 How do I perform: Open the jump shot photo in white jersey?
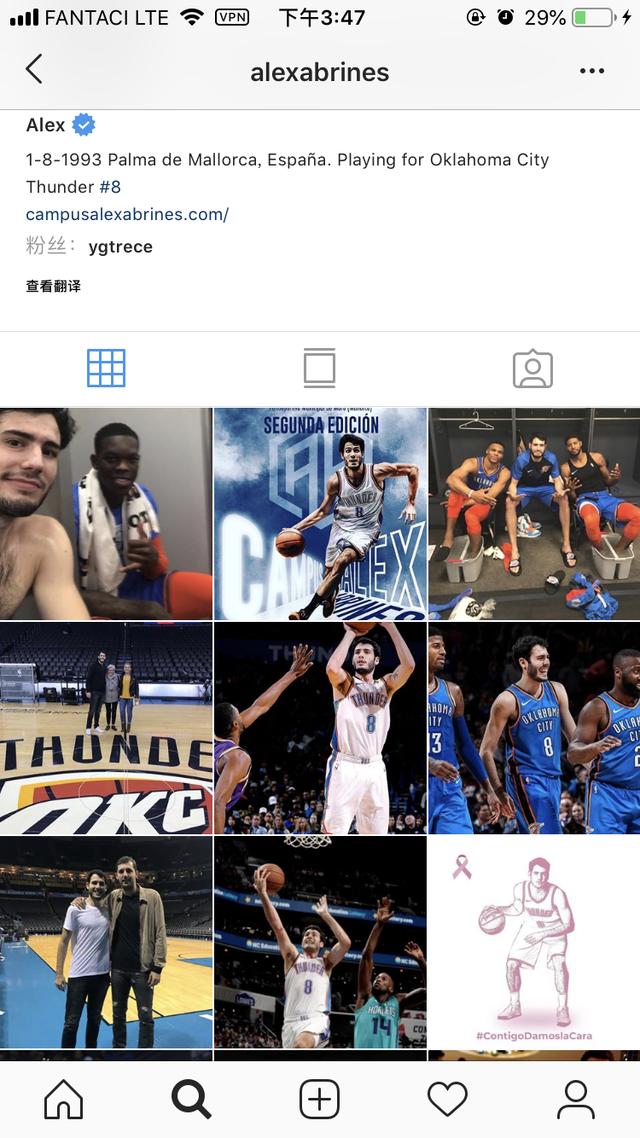[320, 727]
